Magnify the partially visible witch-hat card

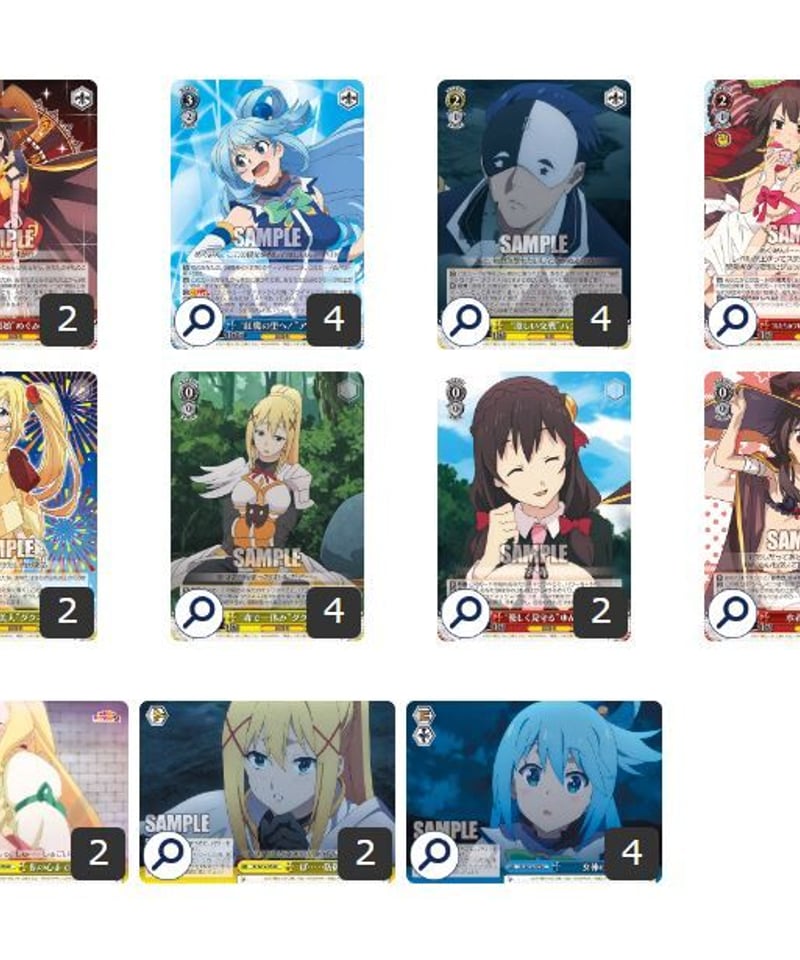click(x=733, y=612)
